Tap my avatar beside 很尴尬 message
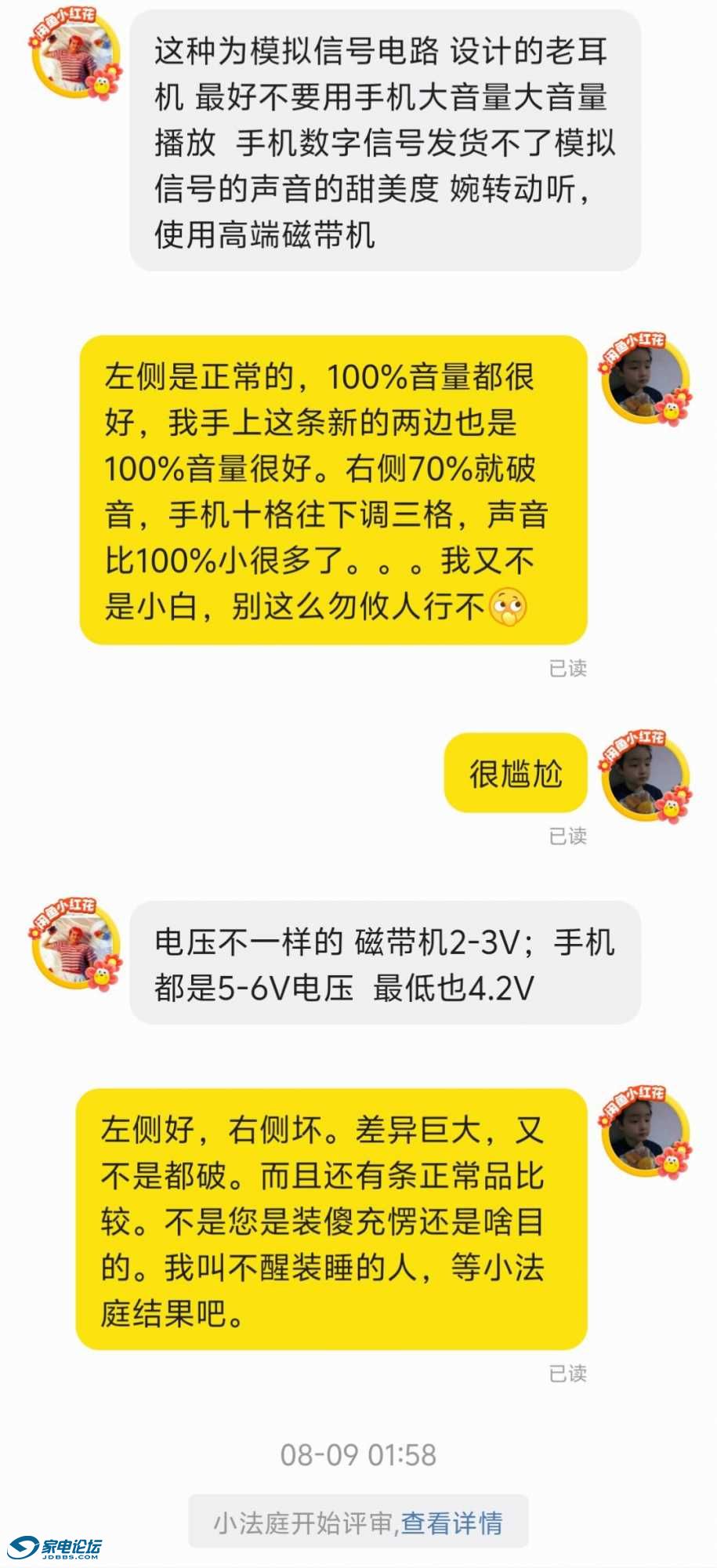Image resolution: width=717 pixels, height=1568 pixels. [646, 775]
